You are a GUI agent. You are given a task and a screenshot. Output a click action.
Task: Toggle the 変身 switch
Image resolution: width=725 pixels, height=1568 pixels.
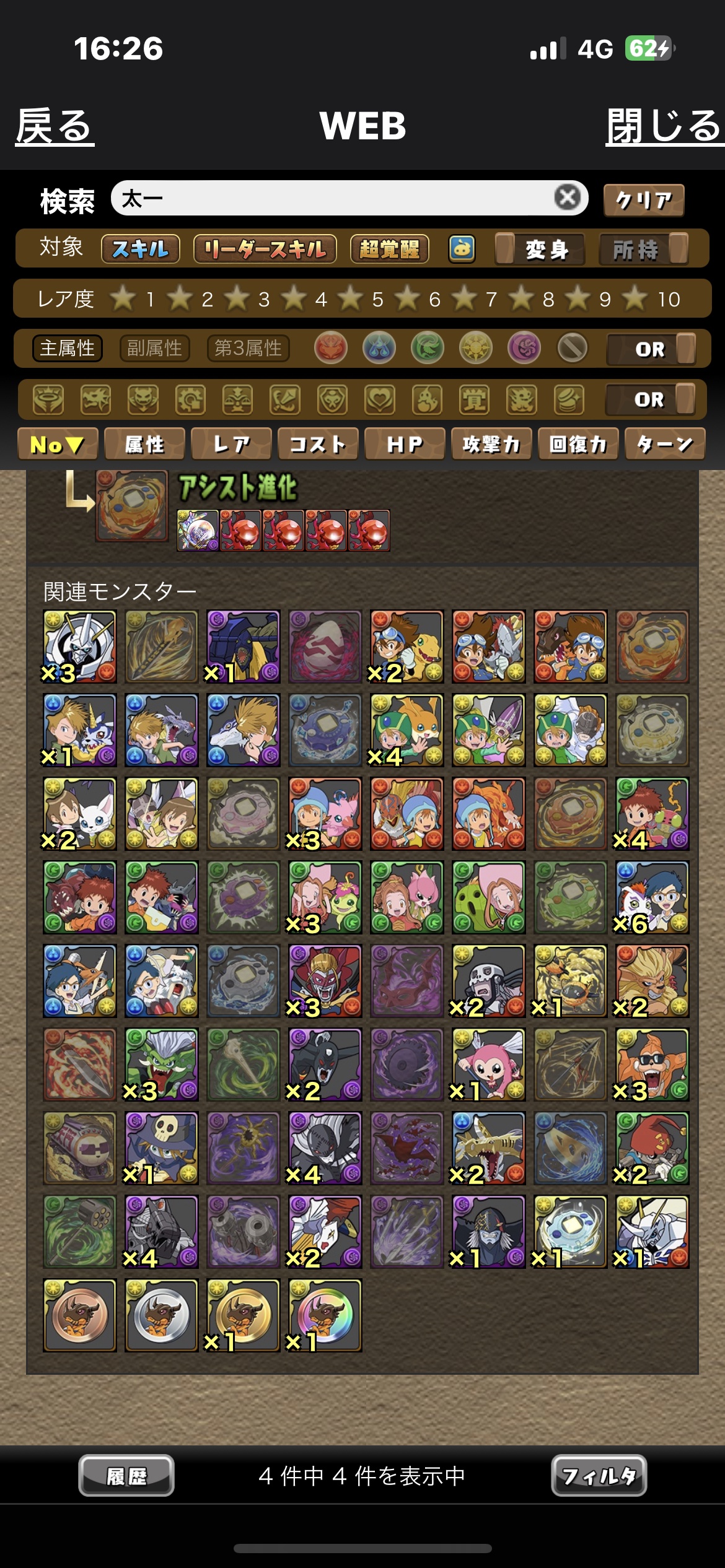pyautogui.click(x=540, y=249)
